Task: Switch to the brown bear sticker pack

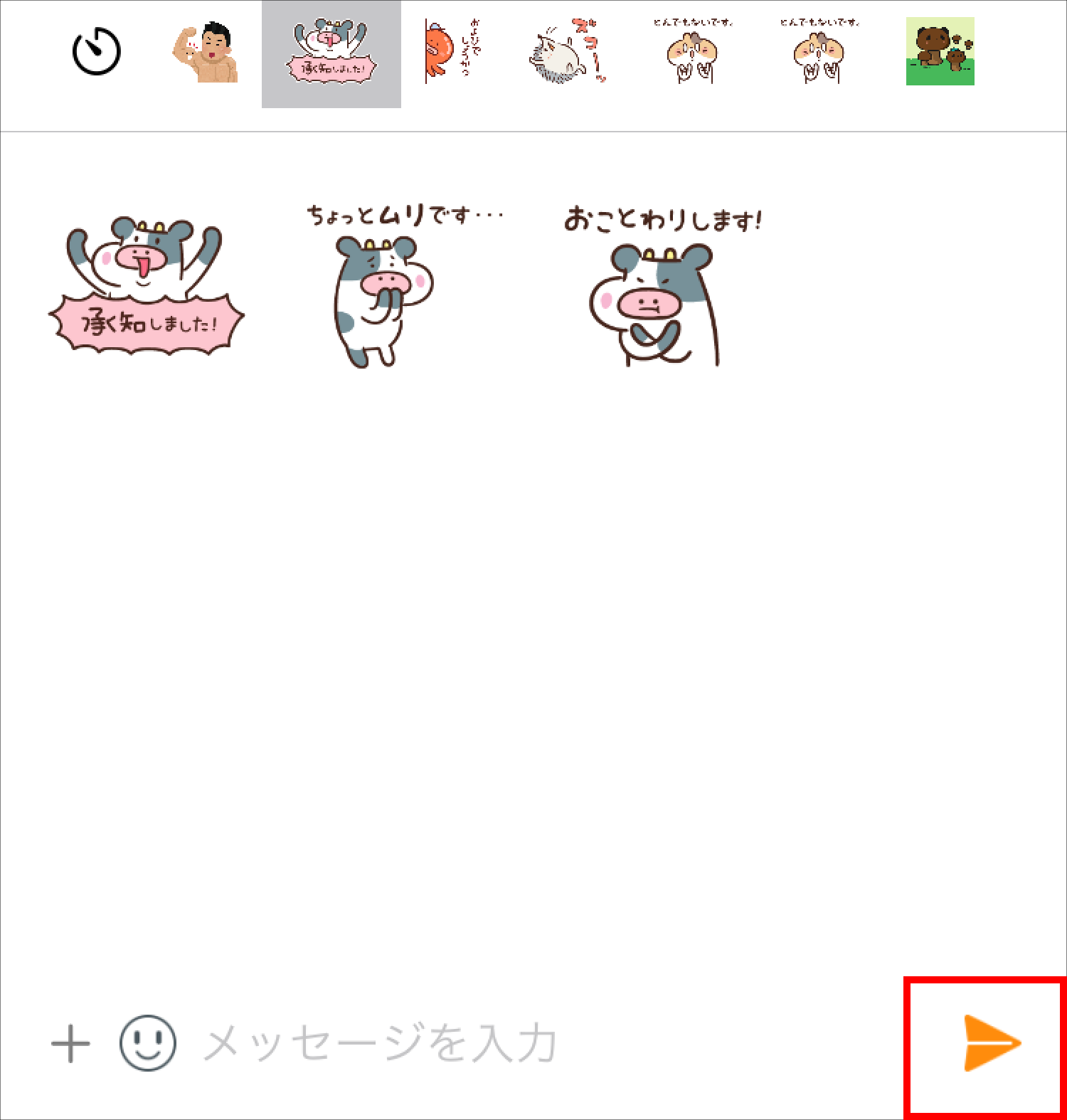Action: 940,53
